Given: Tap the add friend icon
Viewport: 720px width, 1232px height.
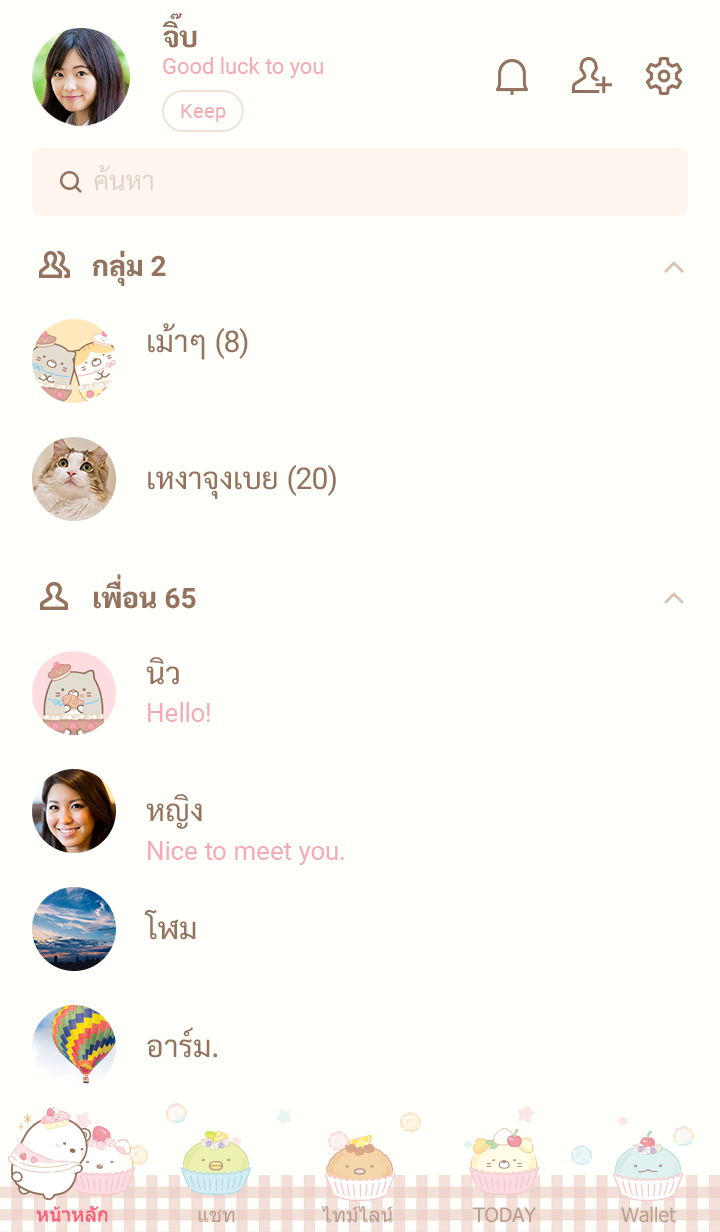Looking at the screenshot, I should 591,77.
